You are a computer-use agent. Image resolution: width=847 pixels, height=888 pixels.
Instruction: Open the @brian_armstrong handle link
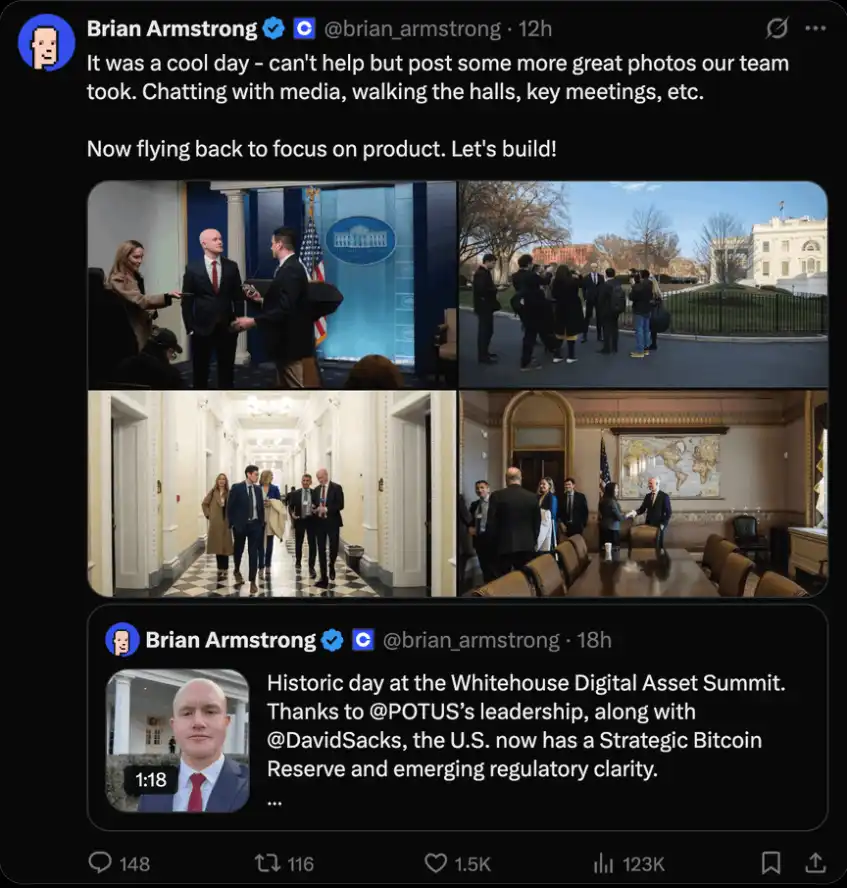(410, 29)
